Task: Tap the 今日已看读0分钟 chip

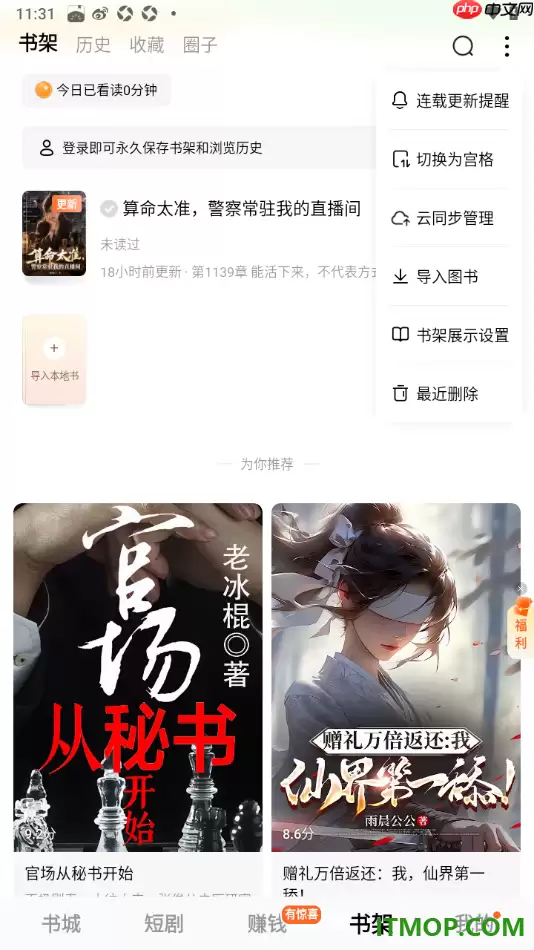Action: [x=96, y=90]
